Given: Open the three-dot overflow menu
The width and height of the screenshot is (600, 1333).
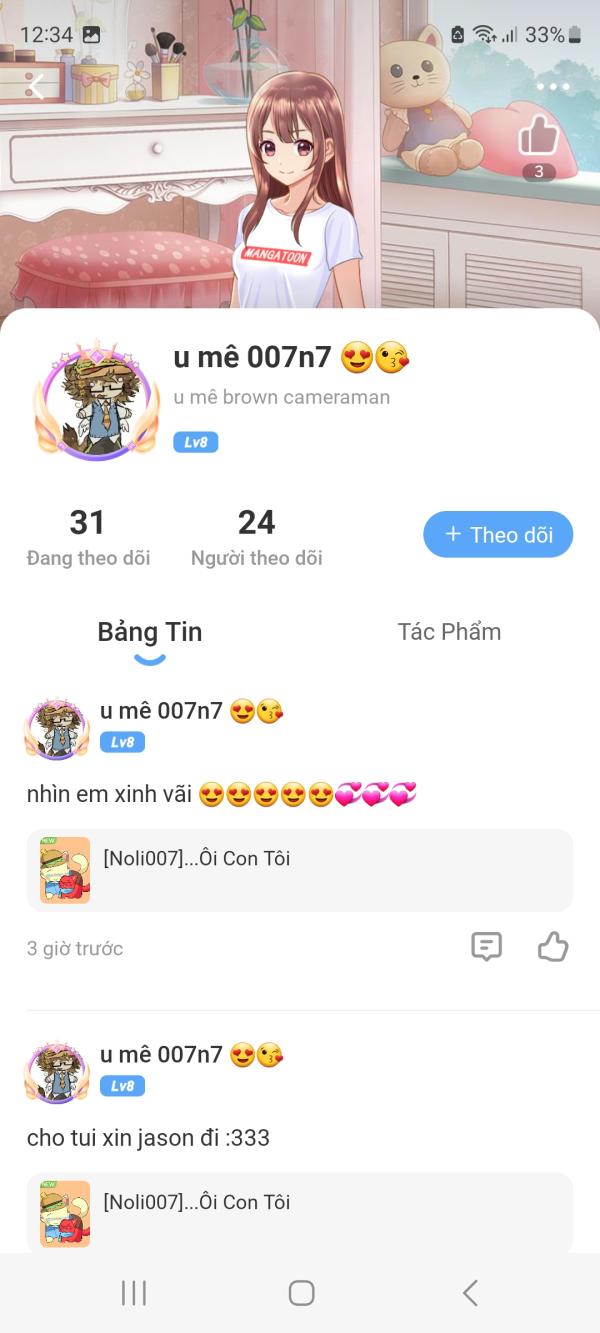Looking at the screenshot, I should (x=552, y=87).
